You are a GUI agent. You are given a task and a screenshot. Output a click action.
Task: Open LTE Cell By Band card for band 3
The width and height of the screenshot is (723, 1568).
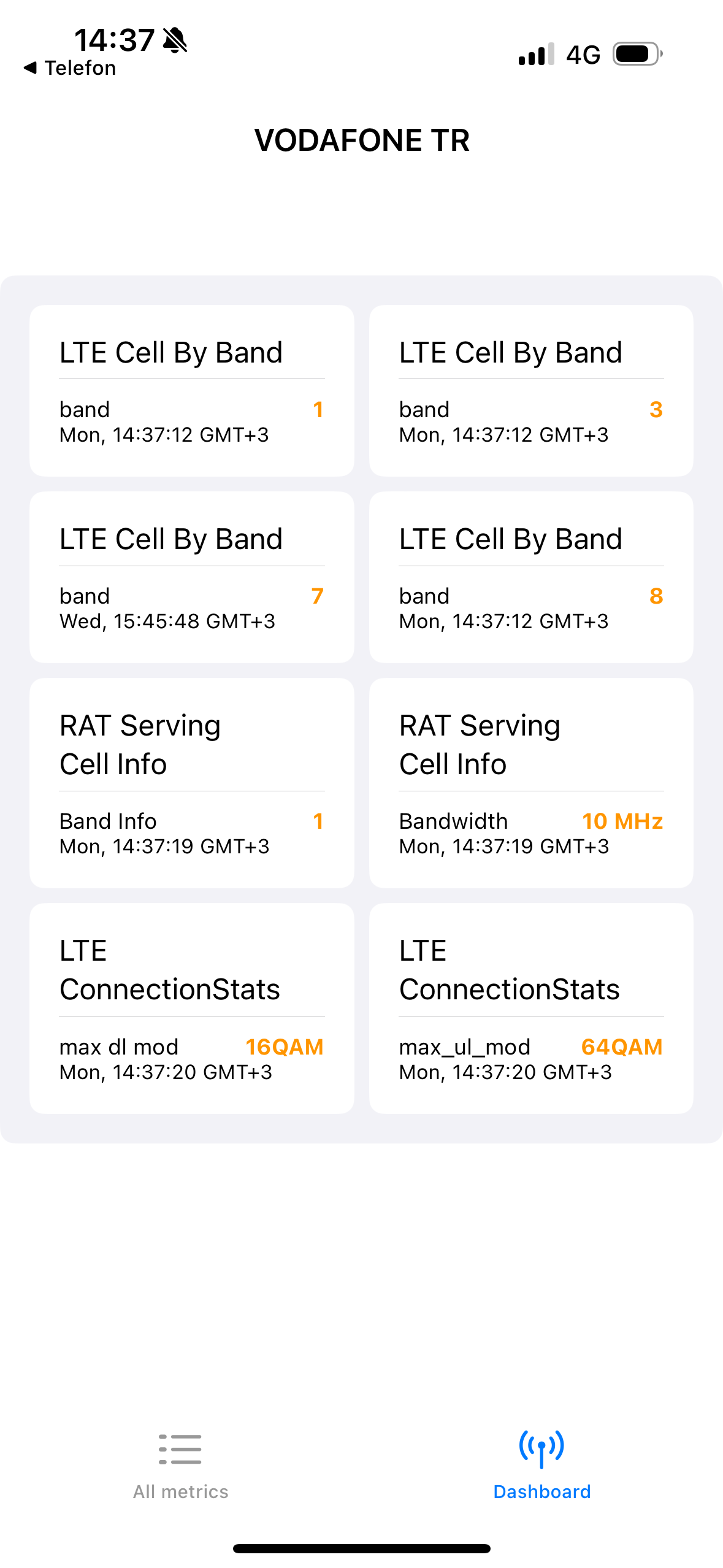[531, 391]
